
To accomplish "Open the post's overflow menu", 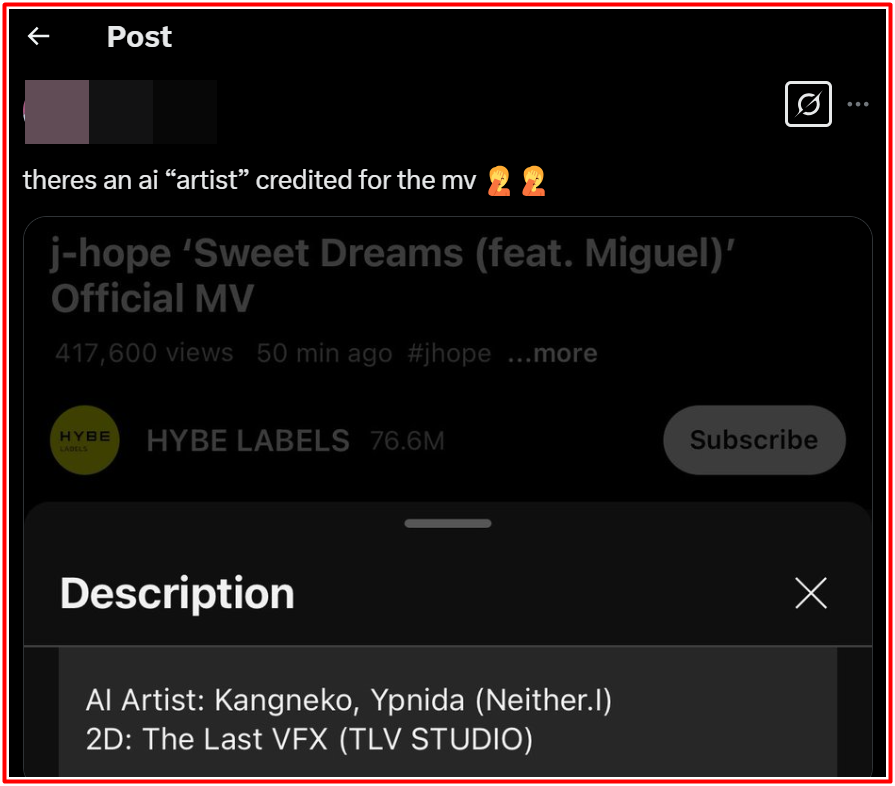I will click(858, 104).
